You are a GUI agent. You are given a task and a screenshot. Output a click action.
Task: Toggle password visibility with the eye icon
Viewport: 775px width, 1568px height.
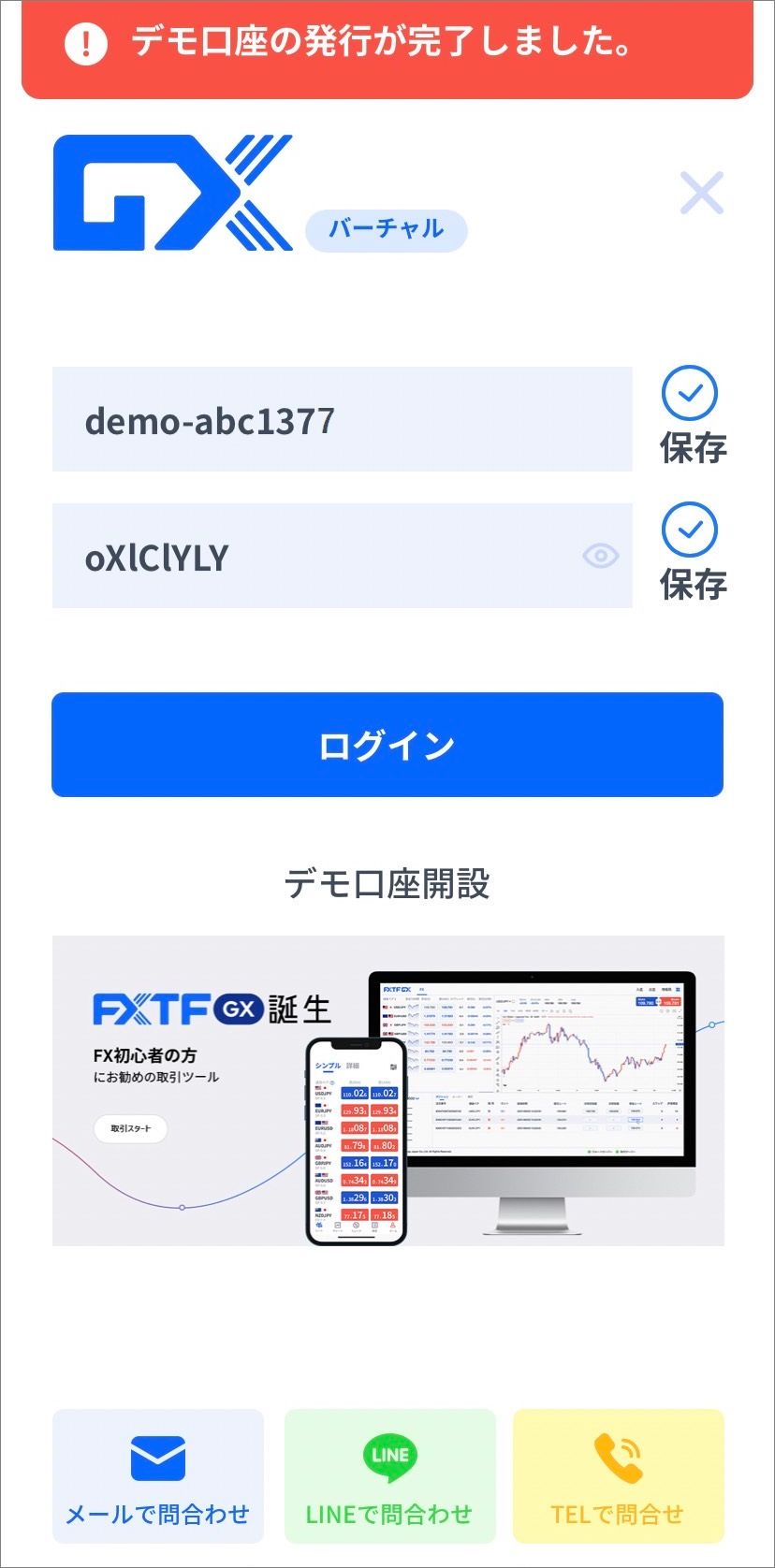pyautogui.click(x=600, y=556)
